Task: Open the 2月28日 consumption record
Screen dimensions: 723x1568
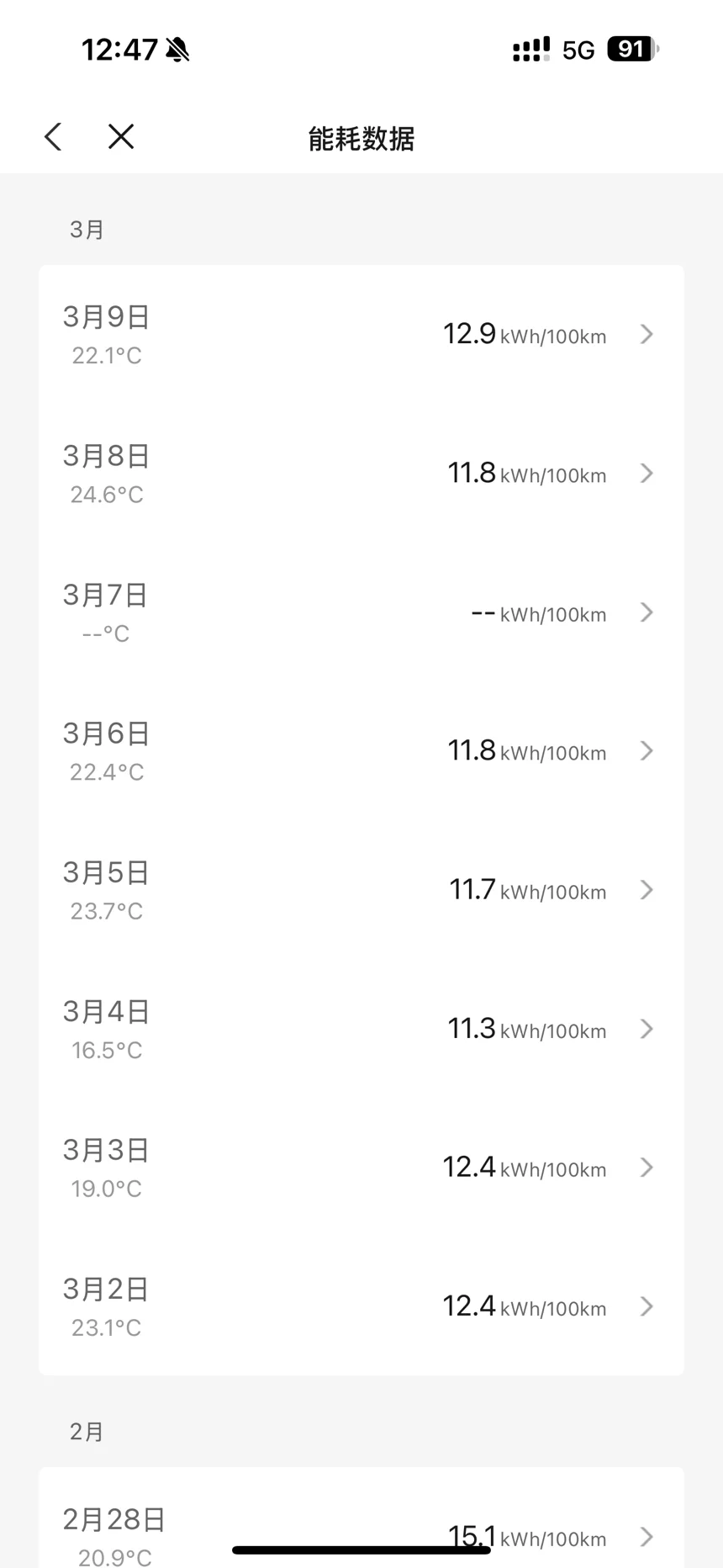Action: [x=361, y=1524]
